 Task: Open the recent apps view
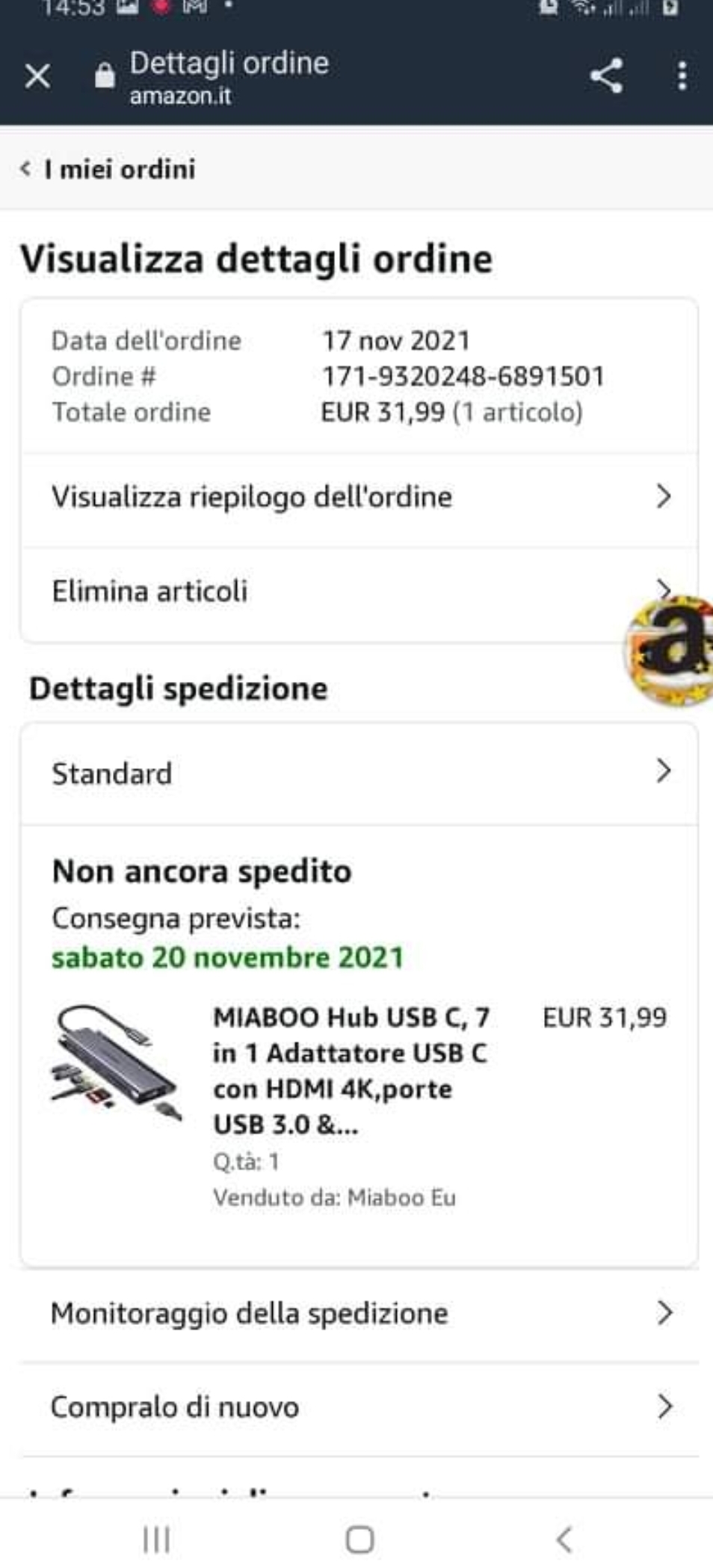pyautogui.click(x=157, y=1539)
